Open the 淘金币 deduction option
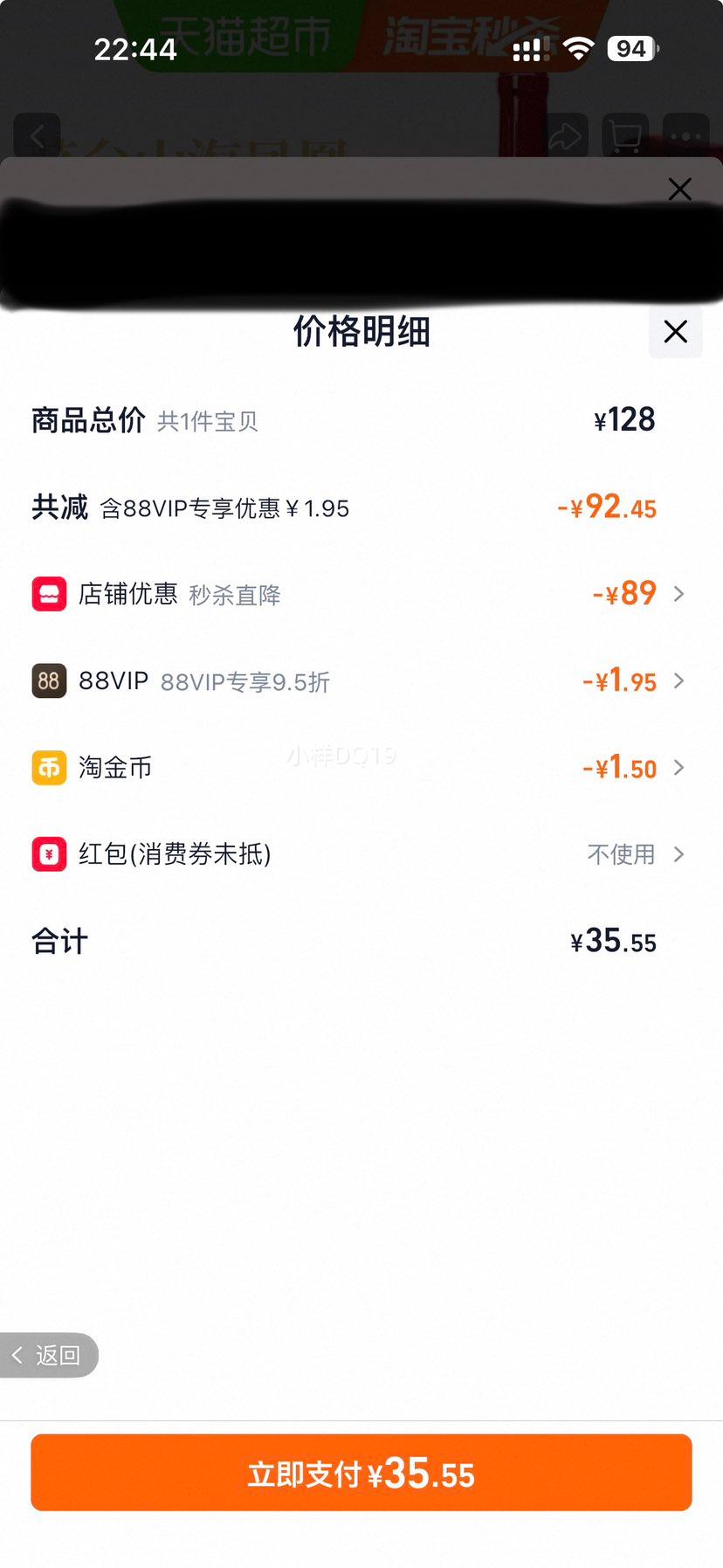The height and width of the screenshot is (1568, 723). point(360,768)
